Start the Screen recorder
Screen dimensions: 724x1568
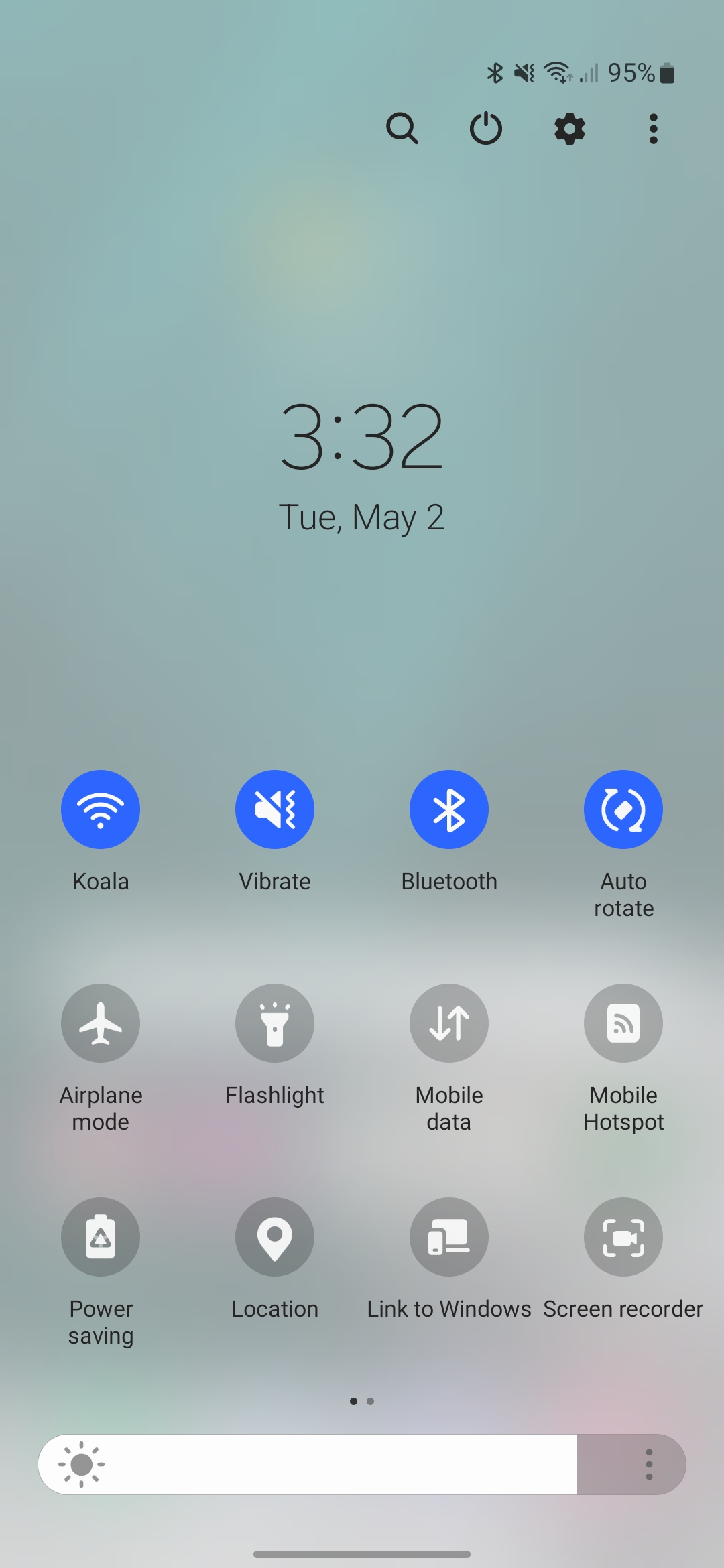pyautogui.click(x=623, y=1237)
